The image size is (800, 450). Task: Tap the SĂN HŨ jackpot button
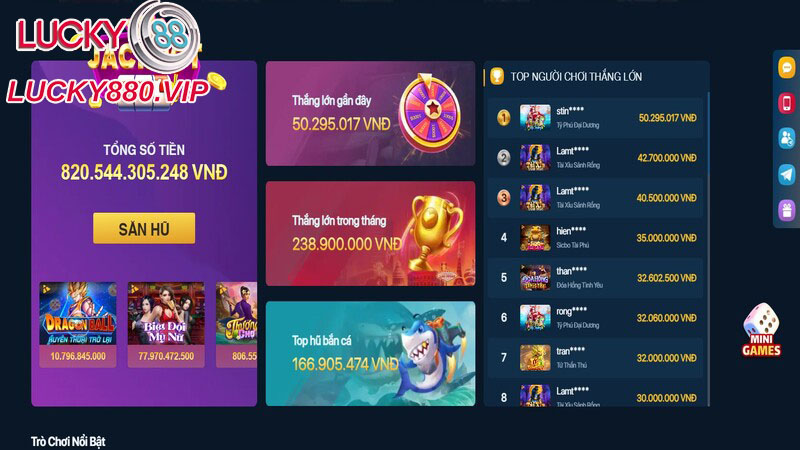(144, 228)
